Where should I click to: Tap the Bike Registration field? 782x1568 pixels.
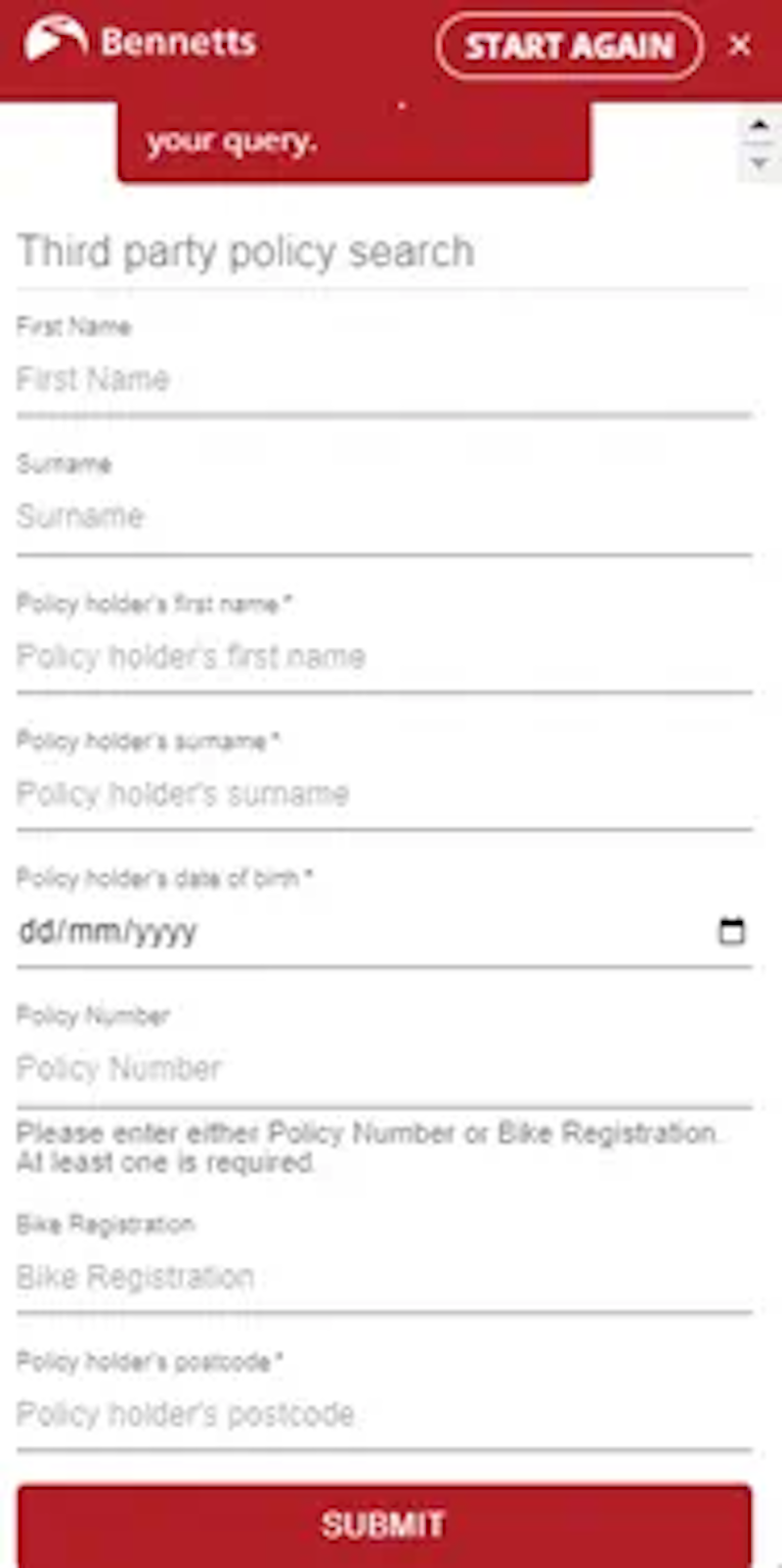click(x=383, y=1277)
